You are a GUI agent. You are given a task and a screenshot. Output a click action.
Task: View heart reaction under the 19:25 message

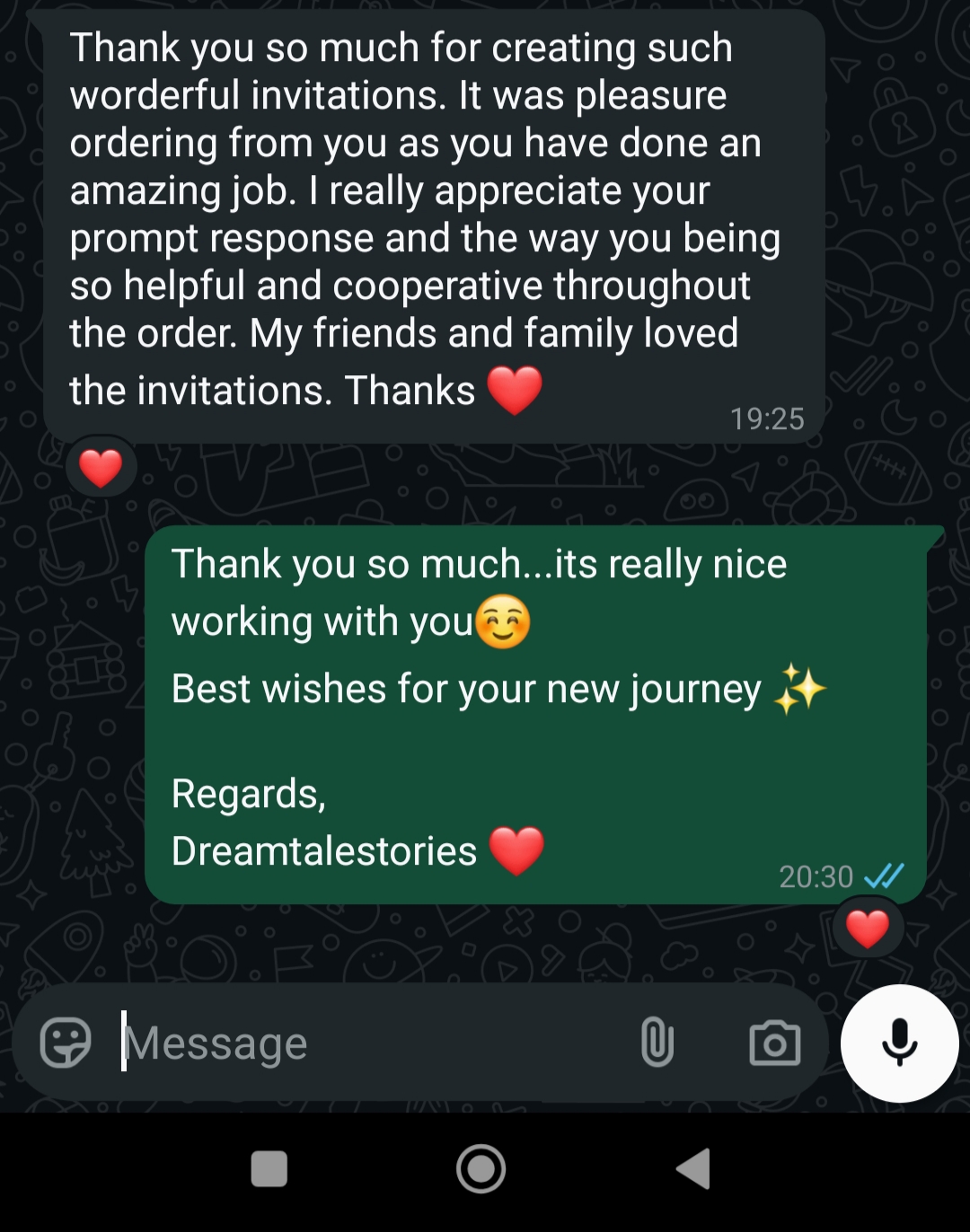click(101, 468)
